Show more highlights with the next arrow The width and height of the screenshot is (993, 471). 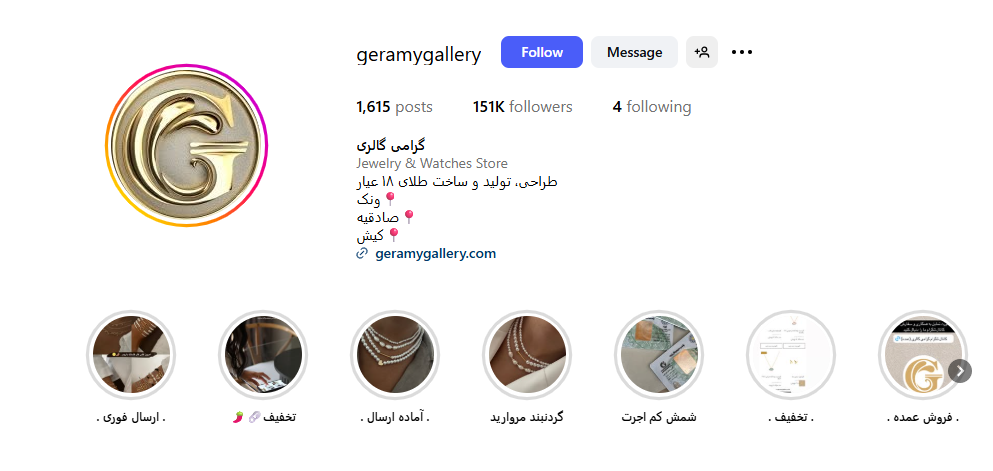960,371
